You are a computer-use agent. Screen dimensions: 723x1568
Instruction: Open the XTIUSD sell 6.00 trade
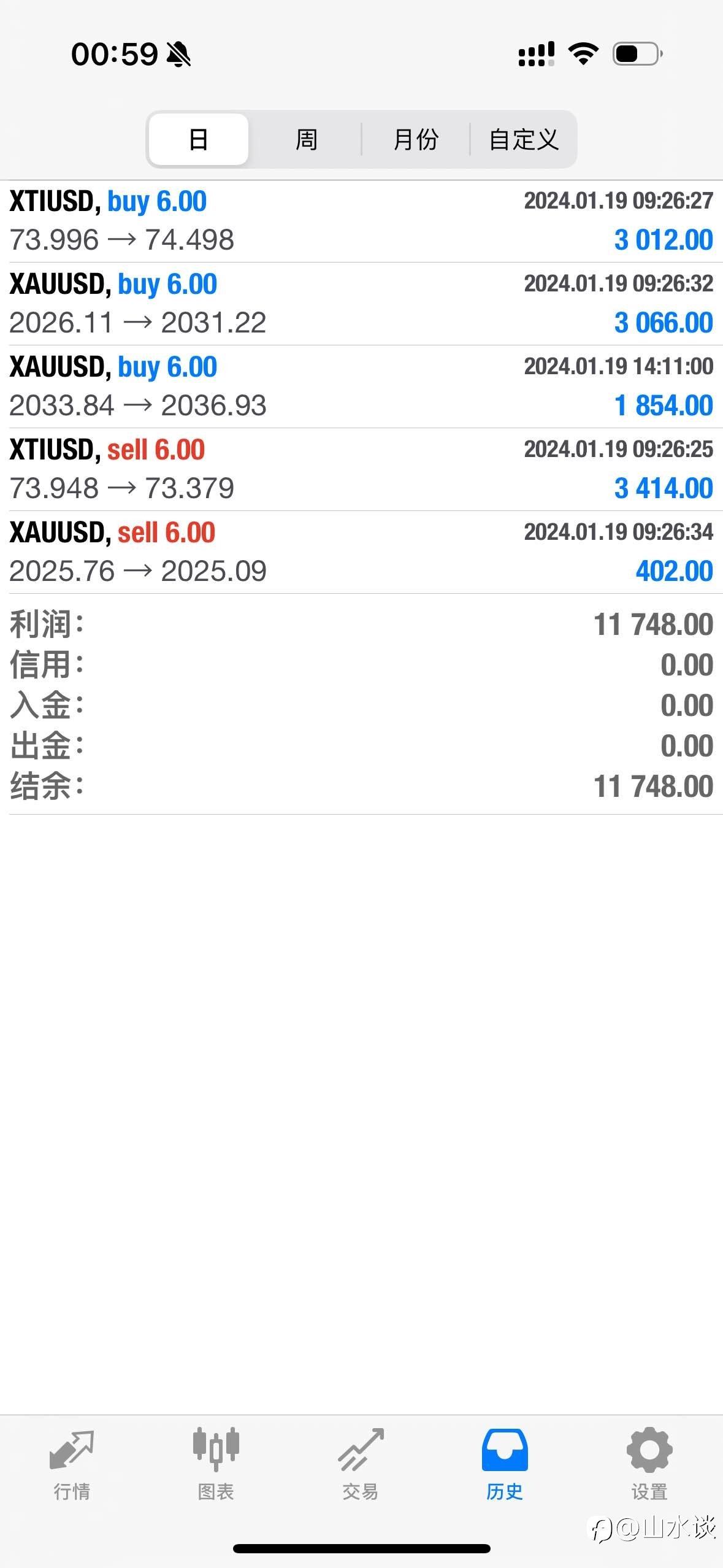pos(361,469)
